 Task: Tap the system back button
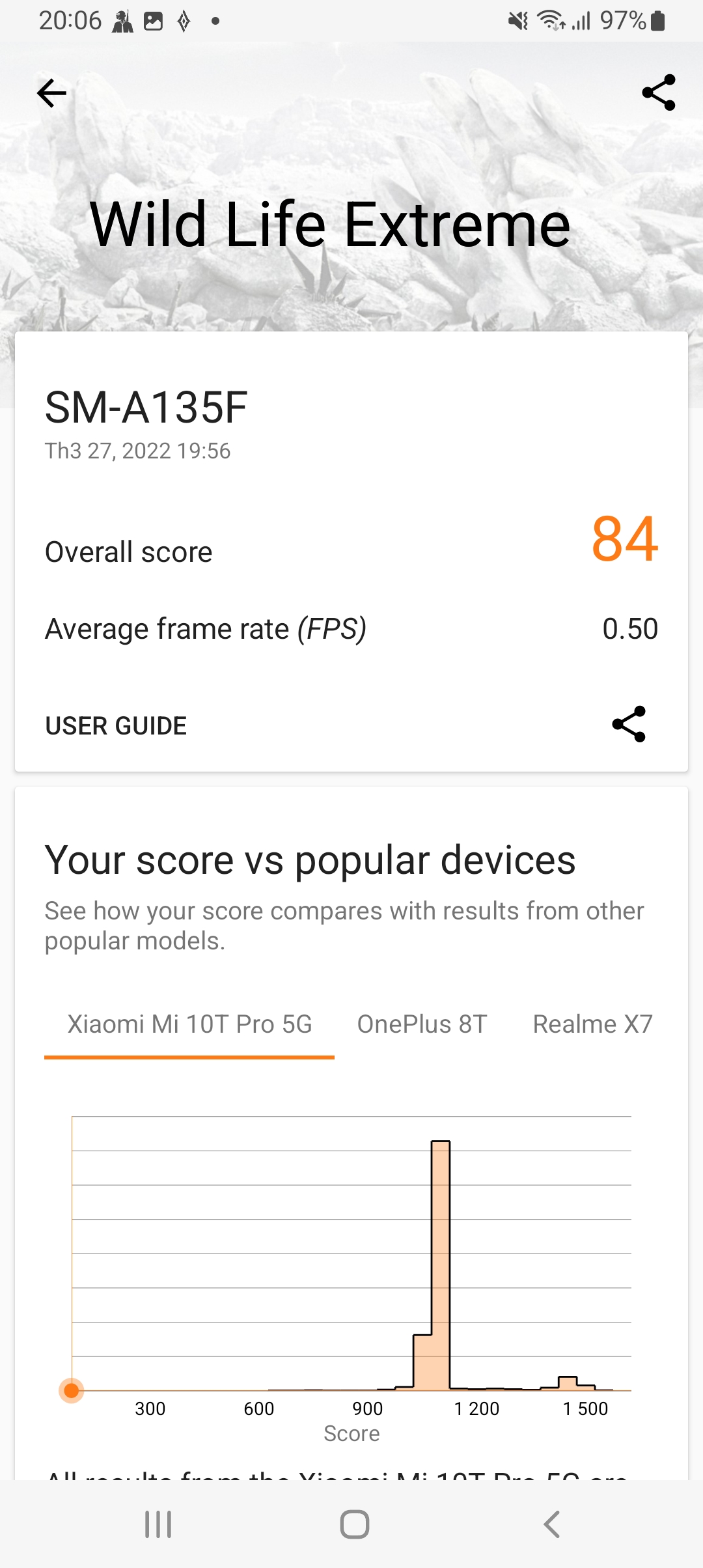pos(551,1524)
